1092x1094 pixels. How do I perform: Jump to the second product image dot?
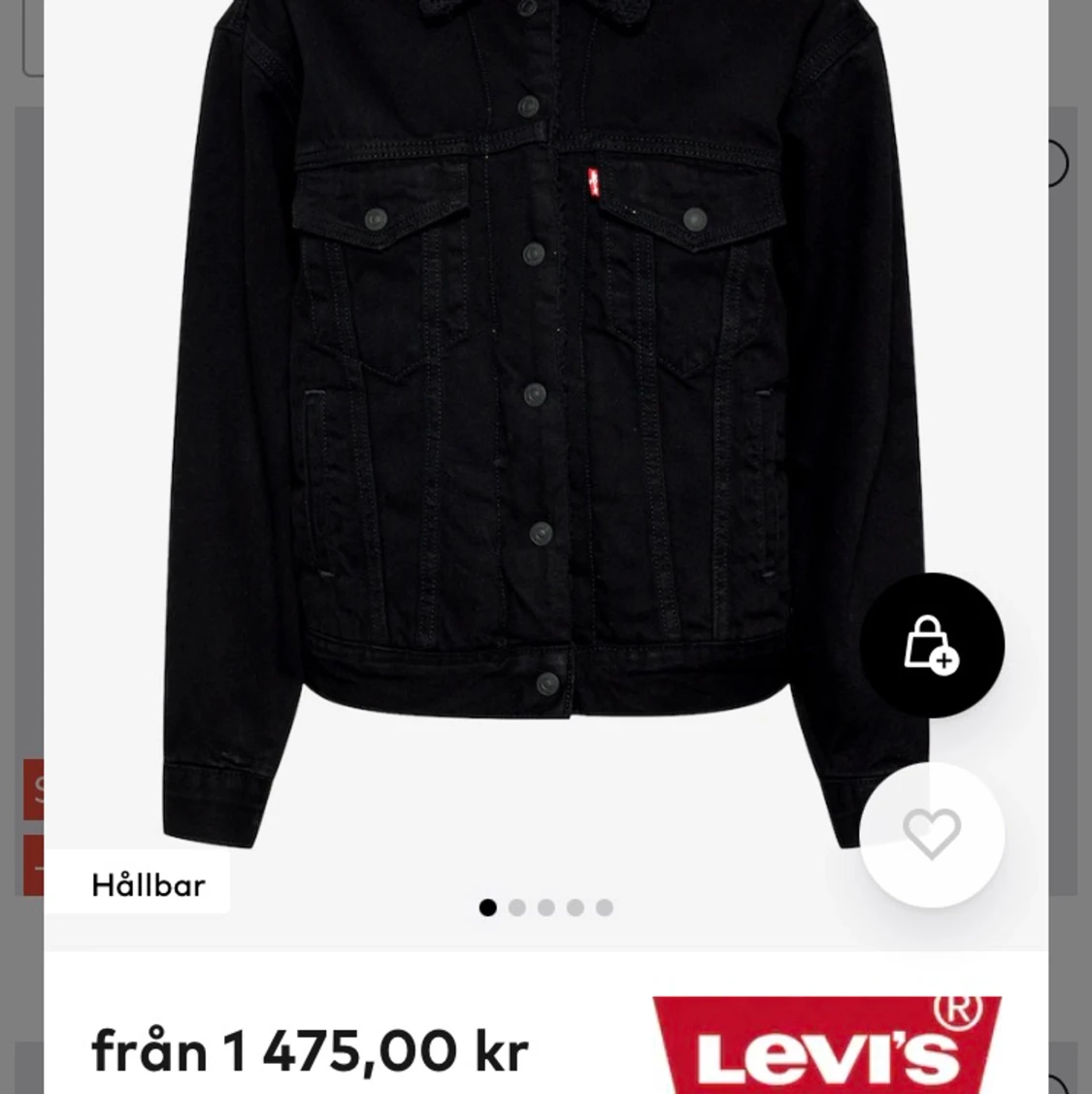(x=517, y=908)
